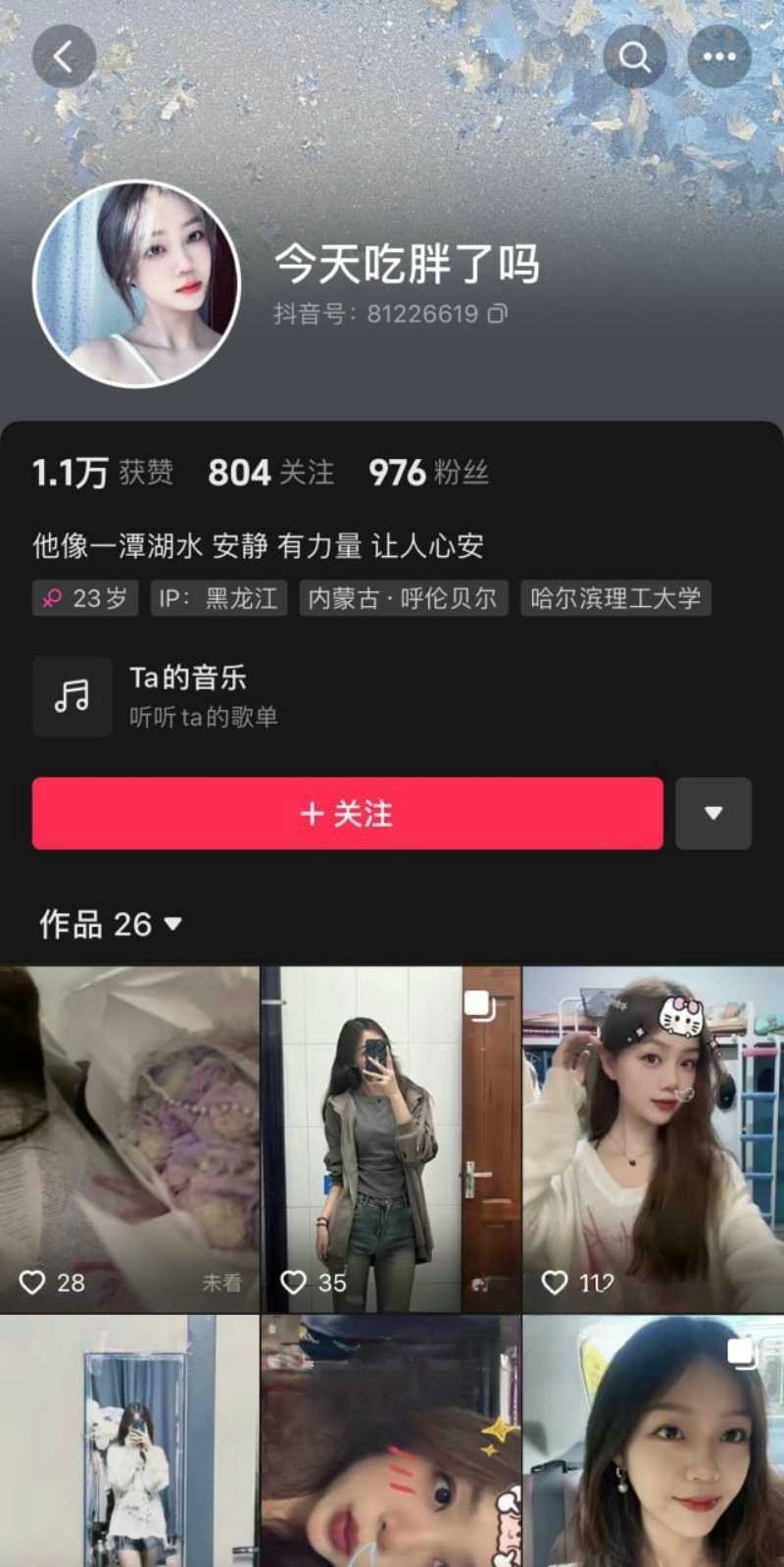Copy the Douyin ID 81226619
Image resolution: width=784 pixels, height=1567 pixels.
[498, 314]
